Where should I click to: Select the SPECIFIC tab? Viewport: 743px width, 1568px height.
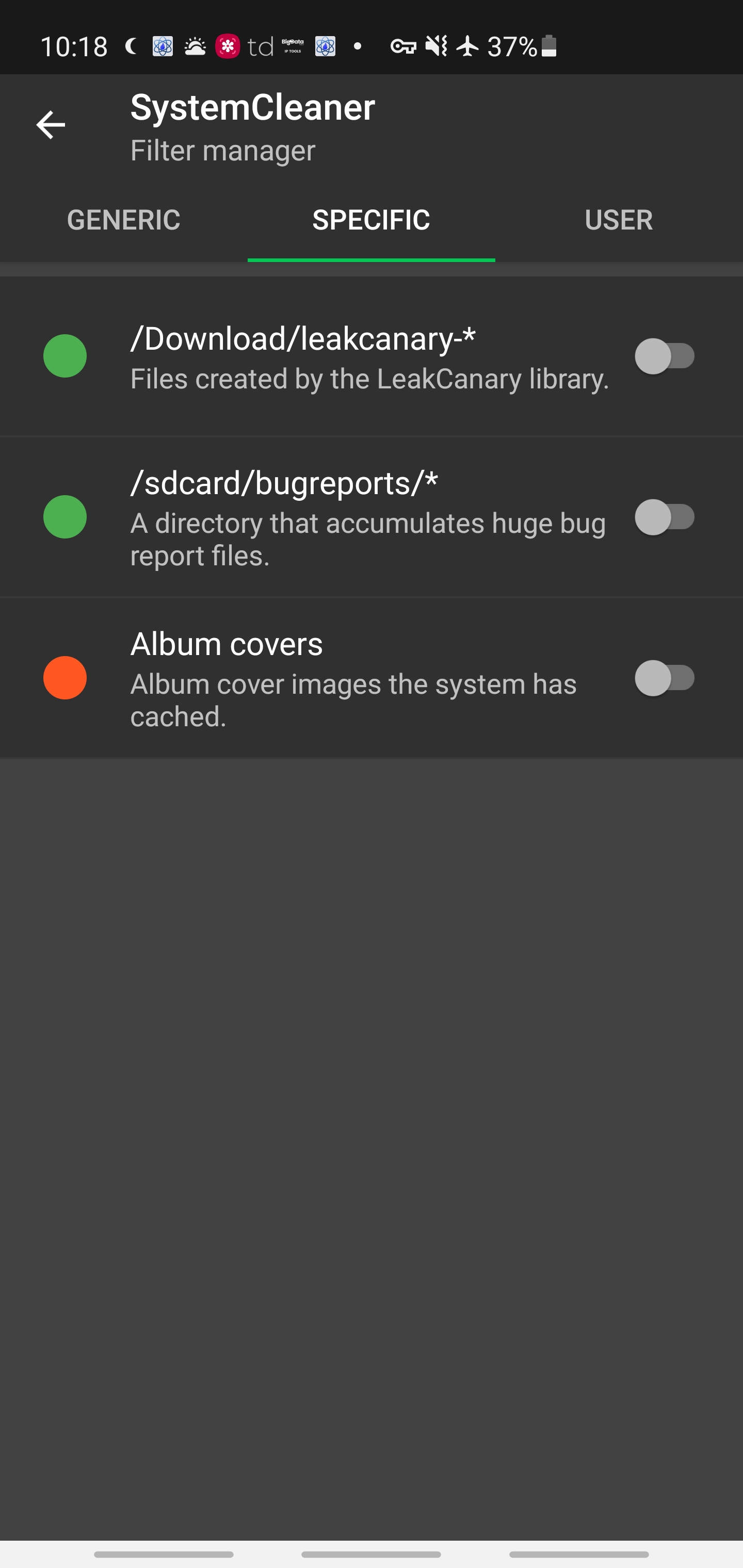(371, 220)
